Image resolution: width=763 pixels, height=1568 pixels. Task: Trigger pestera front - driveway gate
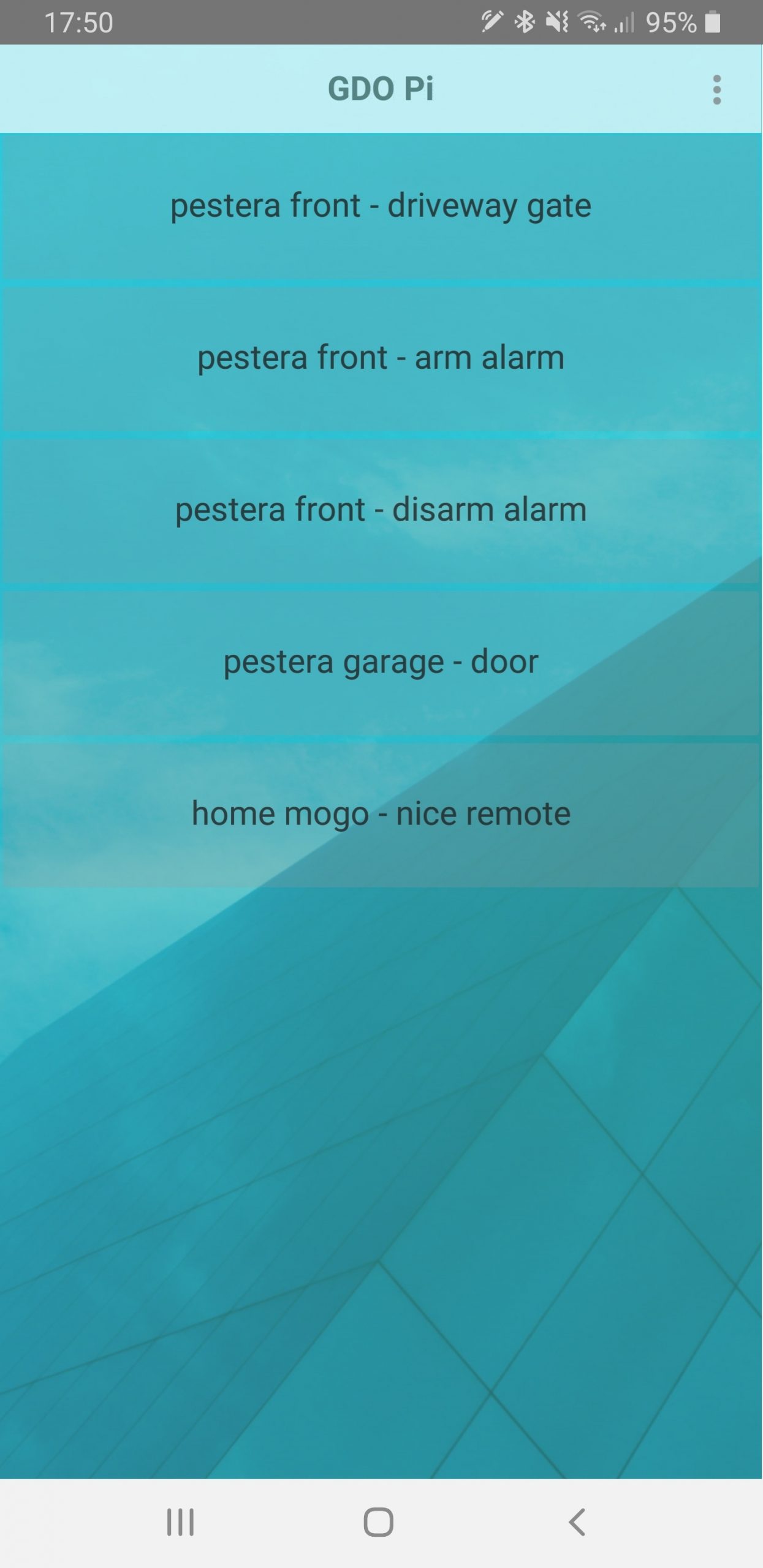point(381,206)
